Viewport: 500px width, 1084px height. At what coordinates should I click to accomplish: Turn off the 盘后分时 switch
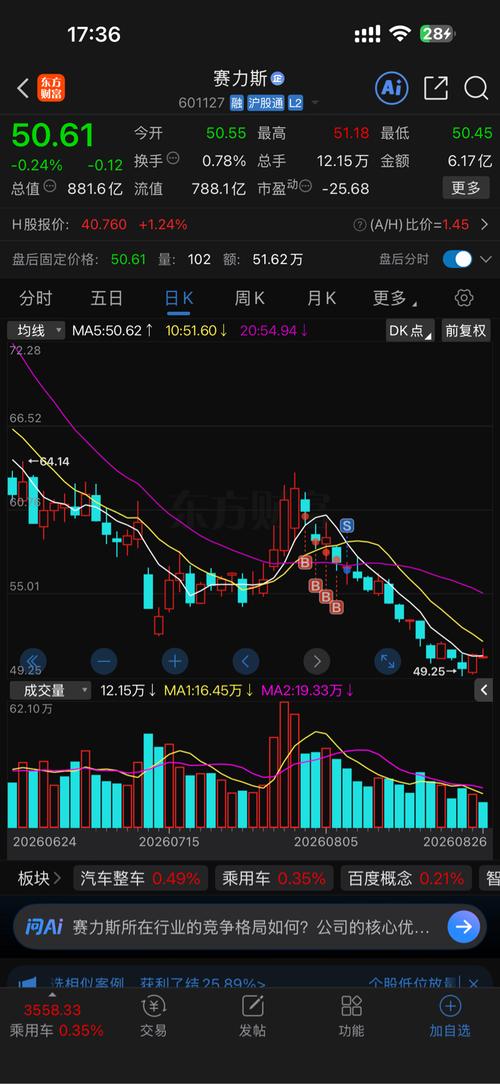[457, 259]
